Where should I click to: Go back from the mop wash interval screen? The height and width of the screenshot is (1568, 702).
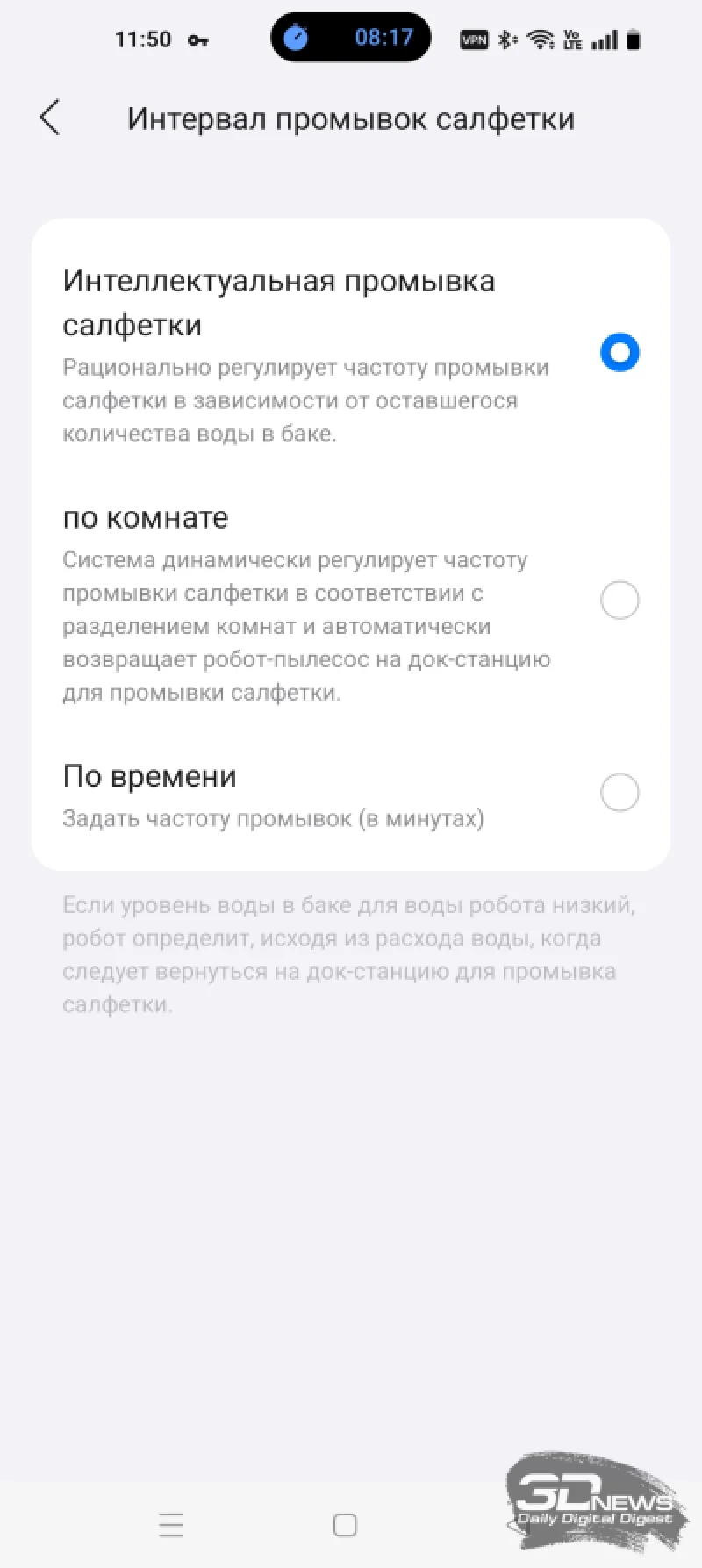(x=50, y=118)
